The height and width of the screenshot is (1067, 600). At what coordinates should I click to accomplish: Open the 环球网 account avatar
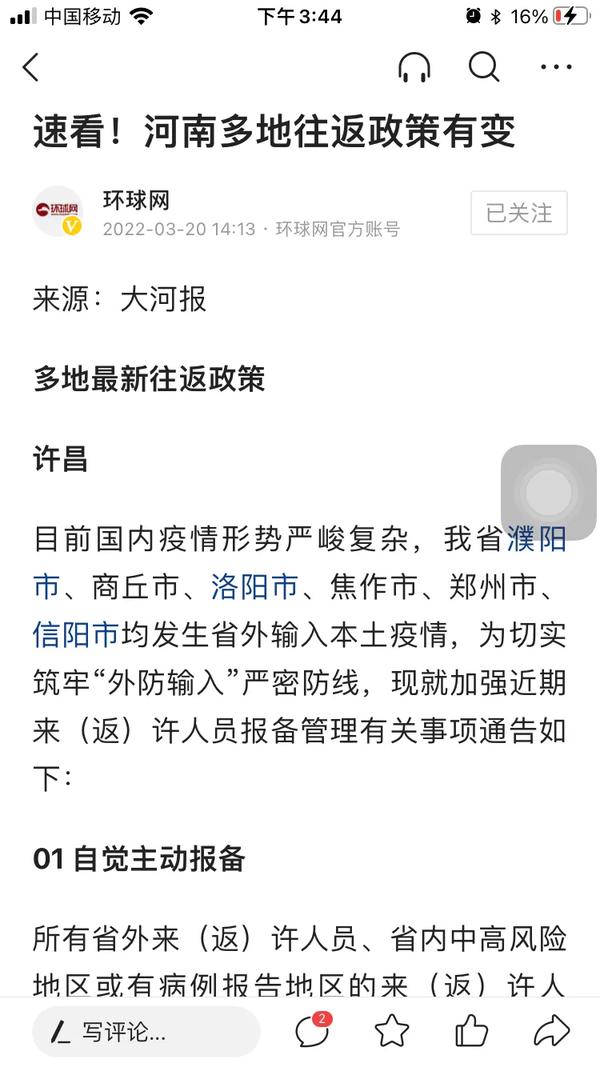[x=58, y=212]
